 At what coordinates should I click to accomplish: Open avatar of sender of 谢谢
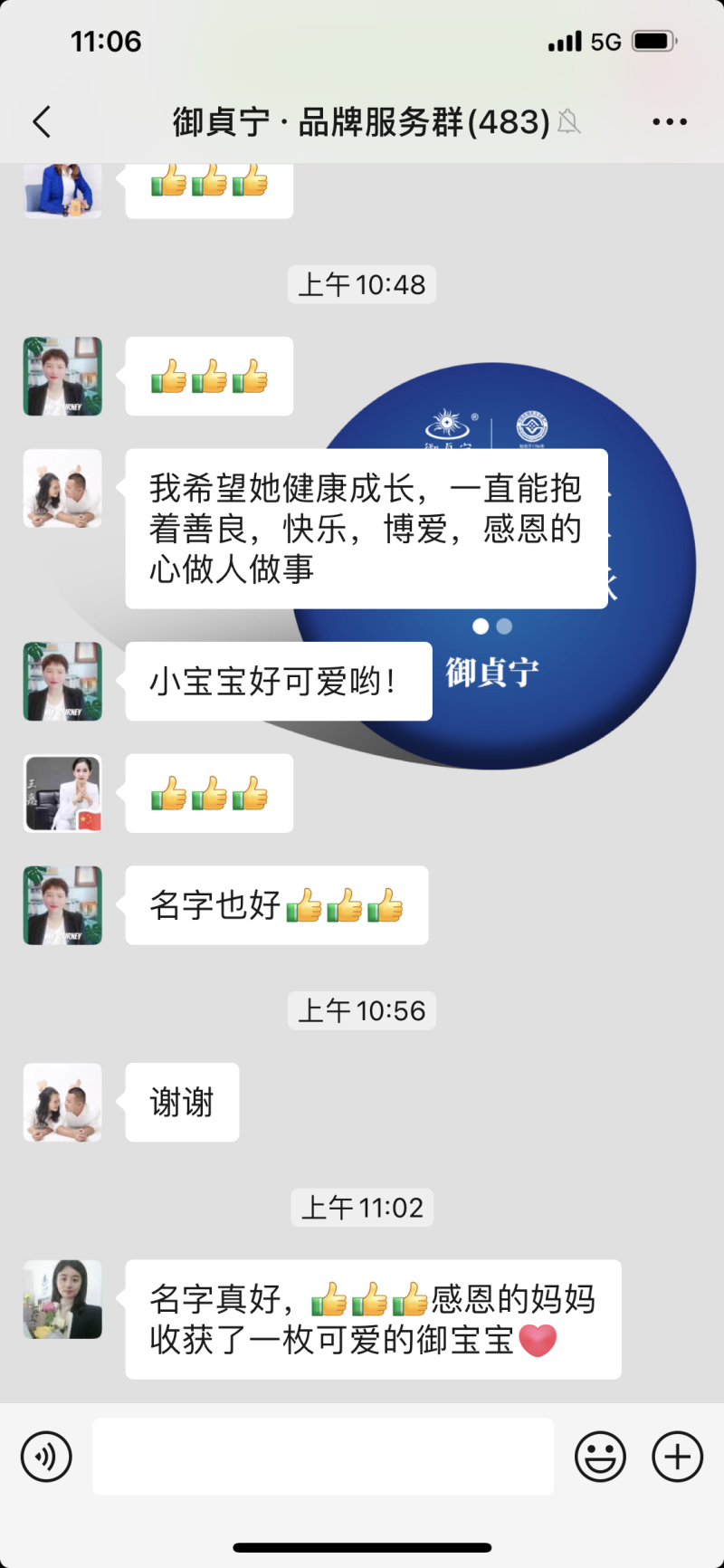point(62,1102)
